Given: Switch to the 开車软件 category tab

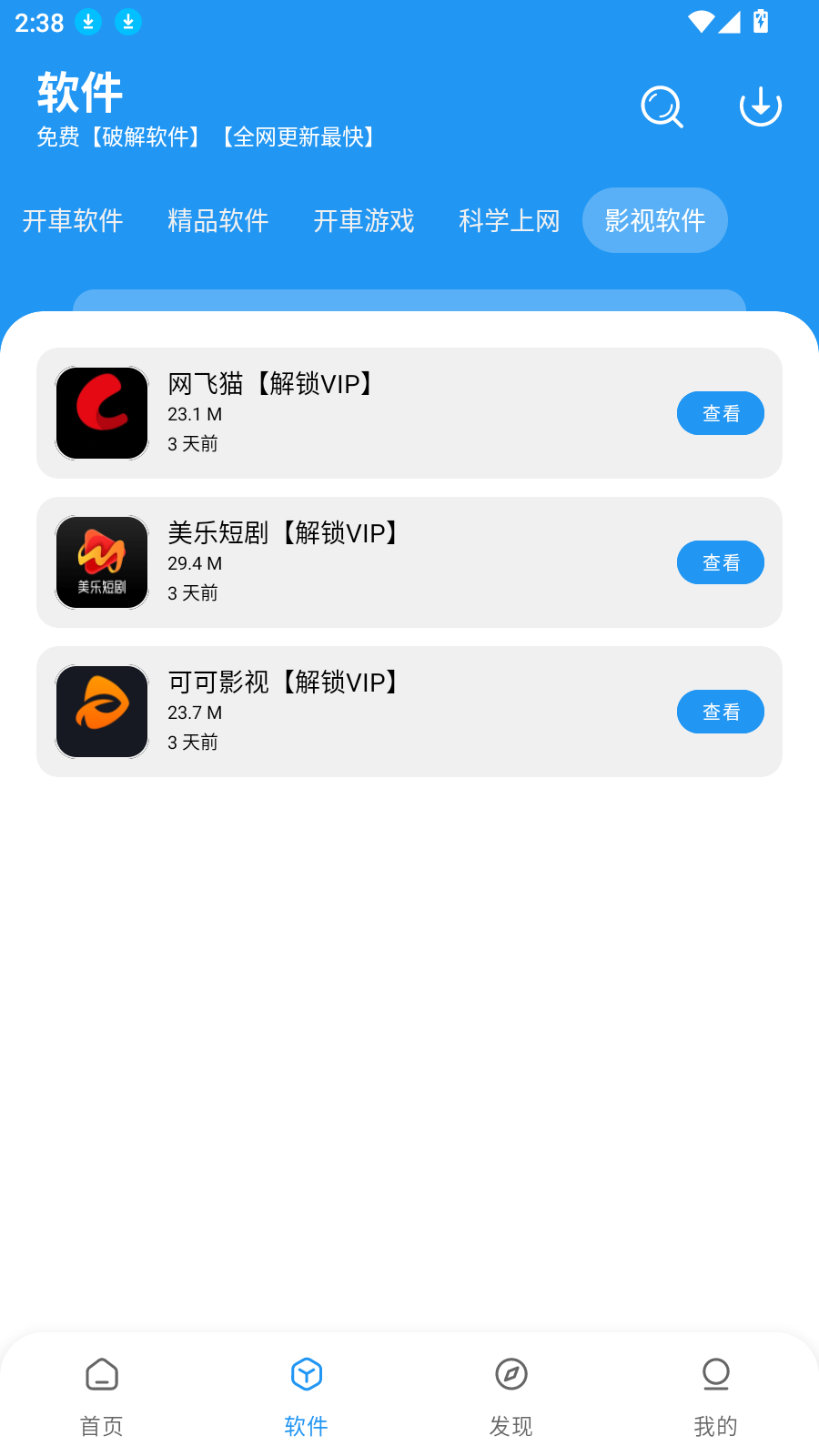Looking at the screenshot, I should pos(73,220).
